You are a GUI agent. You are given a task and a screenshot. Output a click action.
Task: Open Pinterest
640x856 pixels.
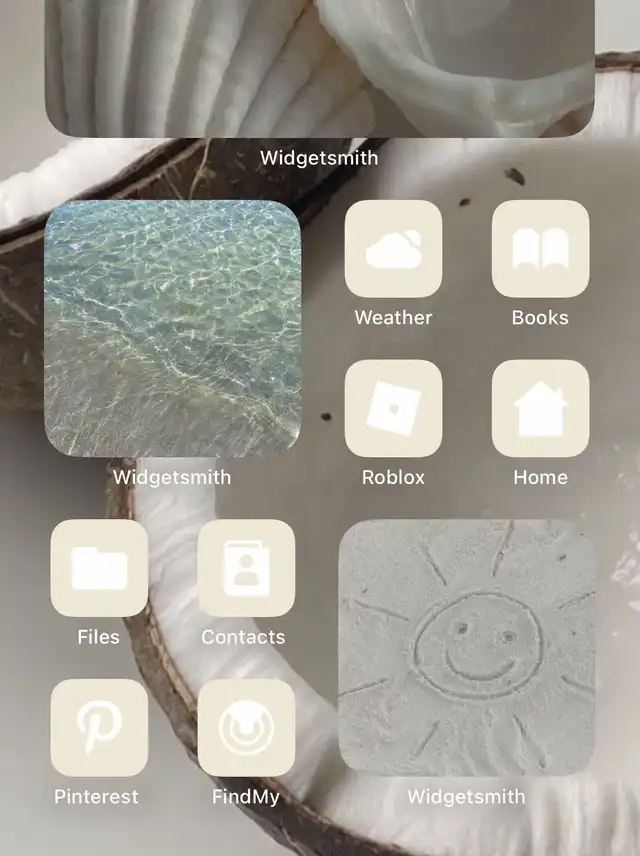pos(99,728)
